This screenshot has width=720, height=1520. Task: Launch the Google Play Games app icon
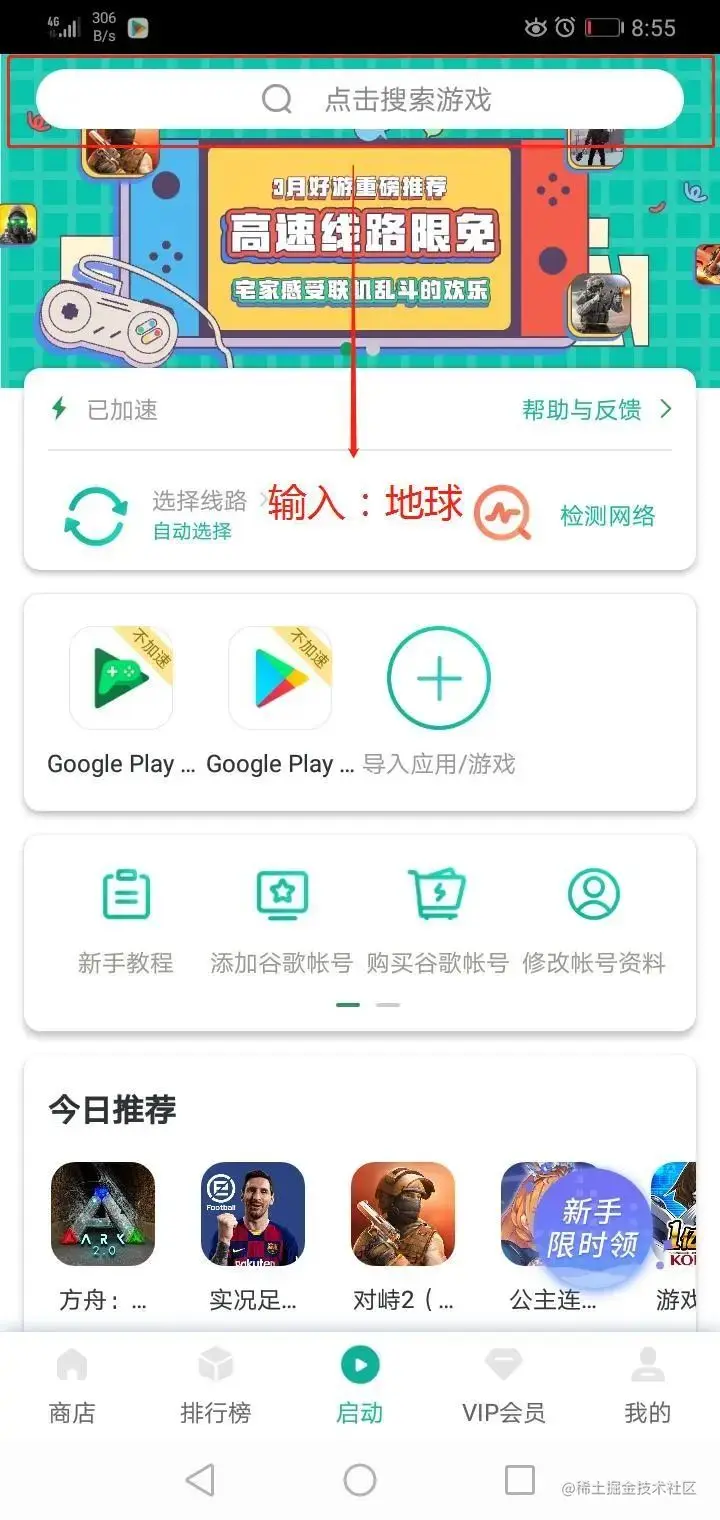(121, 679)
